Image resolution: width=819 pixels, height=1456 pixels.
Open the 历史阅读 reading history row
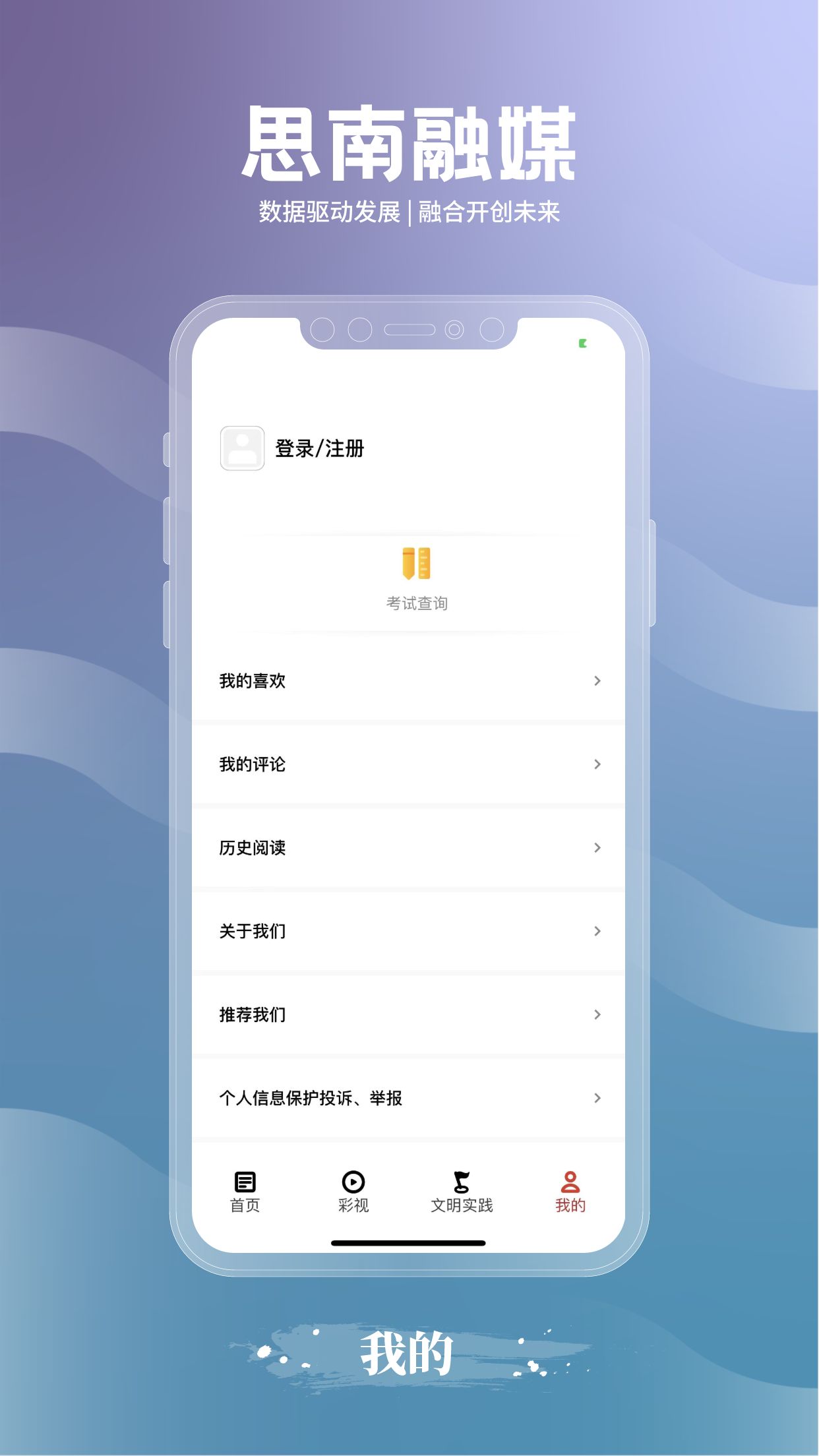(x=409, y=849)
